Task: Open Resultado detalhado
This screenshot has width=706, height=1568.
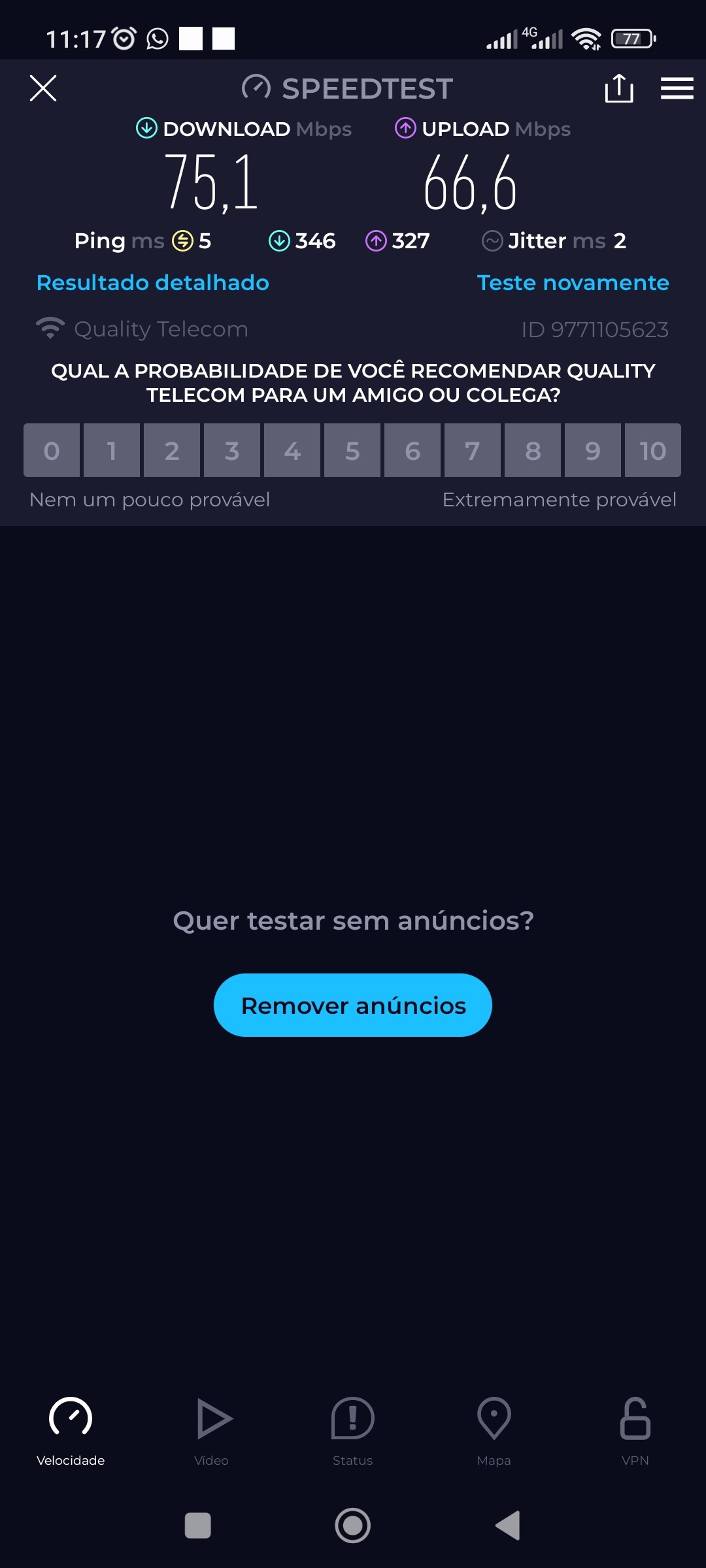Action: click(153, 282)
